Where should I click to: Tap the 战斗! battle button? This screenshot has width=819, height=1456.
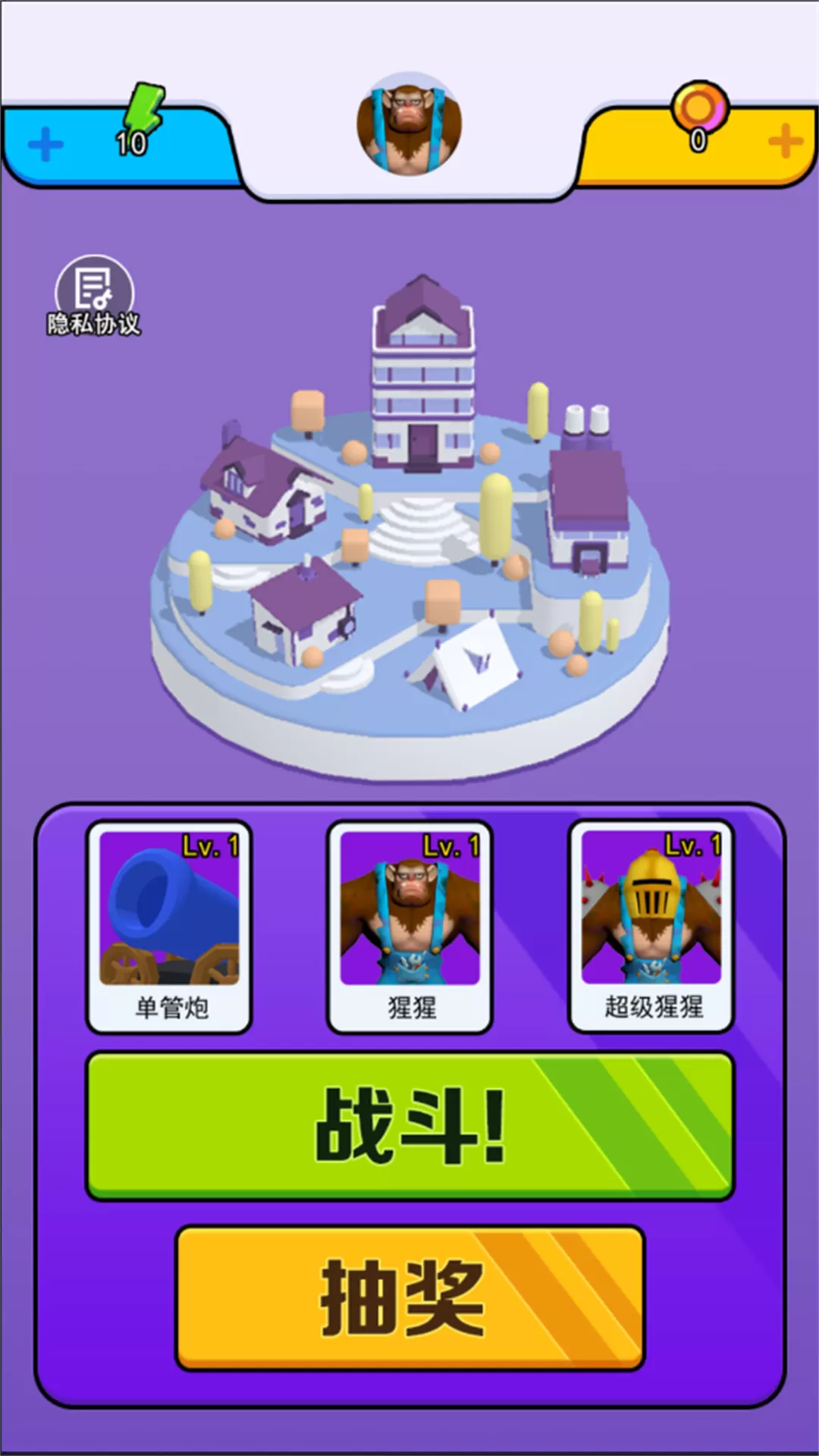(409, 1125)
